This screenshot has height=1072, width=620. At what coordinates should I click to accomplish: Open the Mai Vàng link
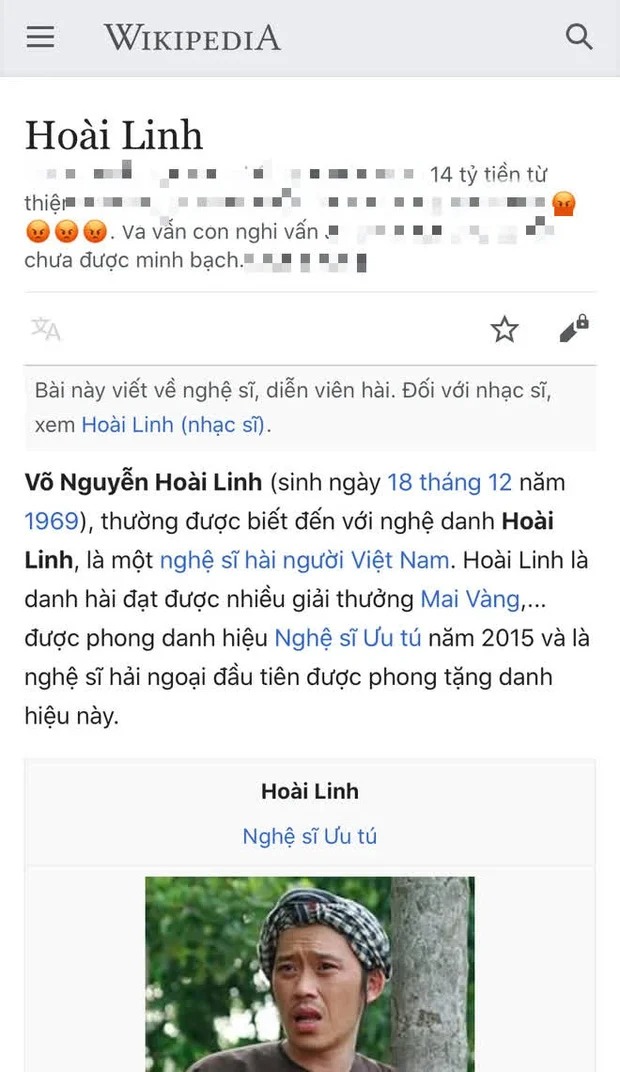click(470, 599)
